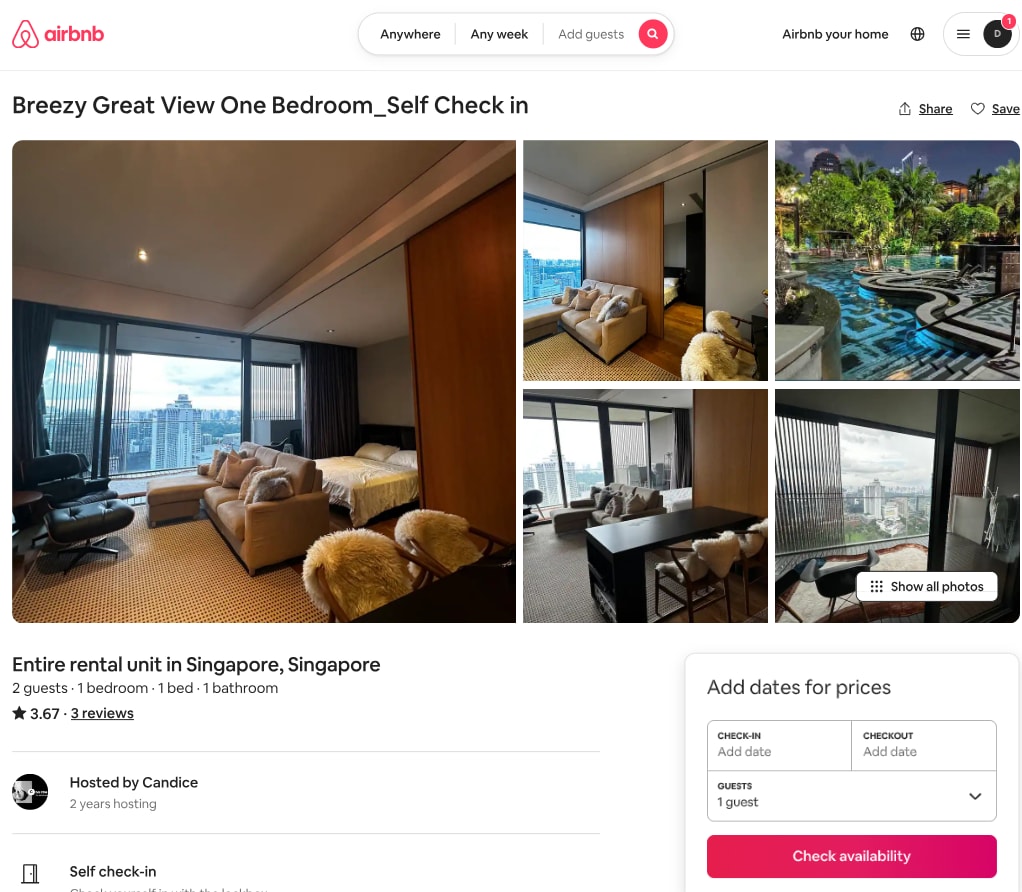This screenshot has height=892, width=1022.
Task: Tap Add guests in search bar
Action: coord(590,34)
